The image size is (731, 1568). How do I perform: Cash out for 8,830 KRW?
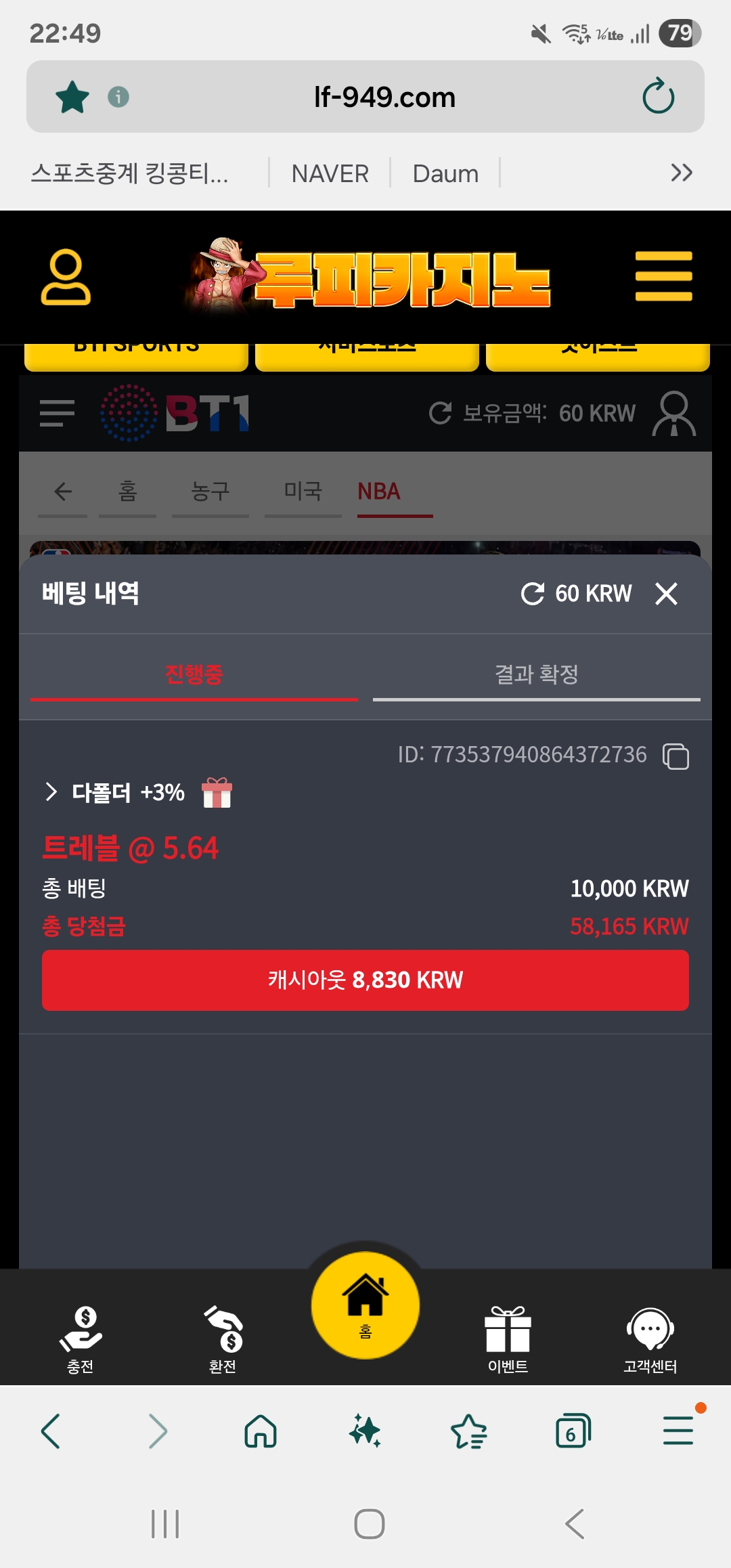[x=365, y=980]
